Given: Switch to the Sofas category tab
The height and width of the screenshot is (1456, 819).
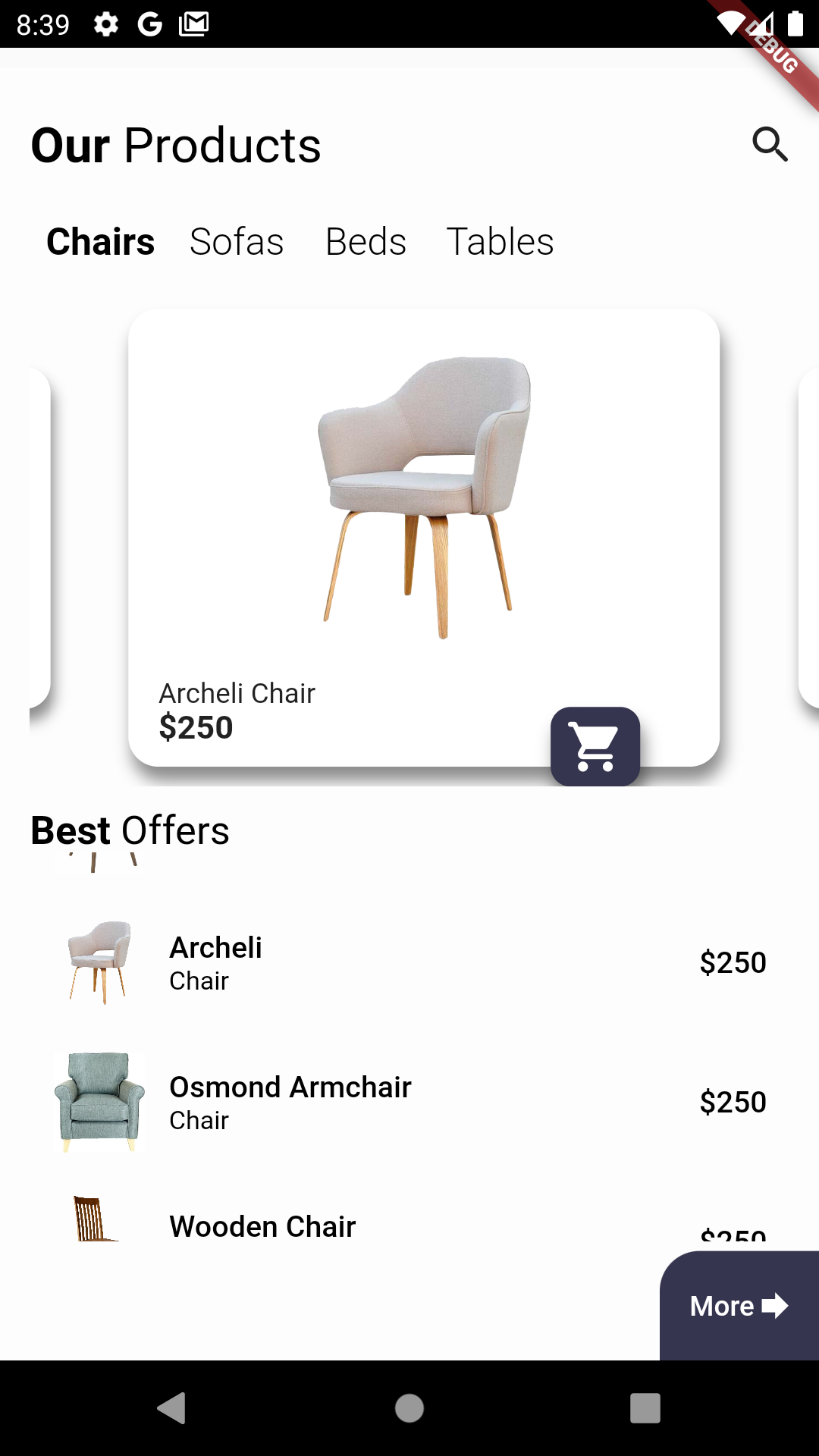Looking at the screenshot, I should 237,241.
